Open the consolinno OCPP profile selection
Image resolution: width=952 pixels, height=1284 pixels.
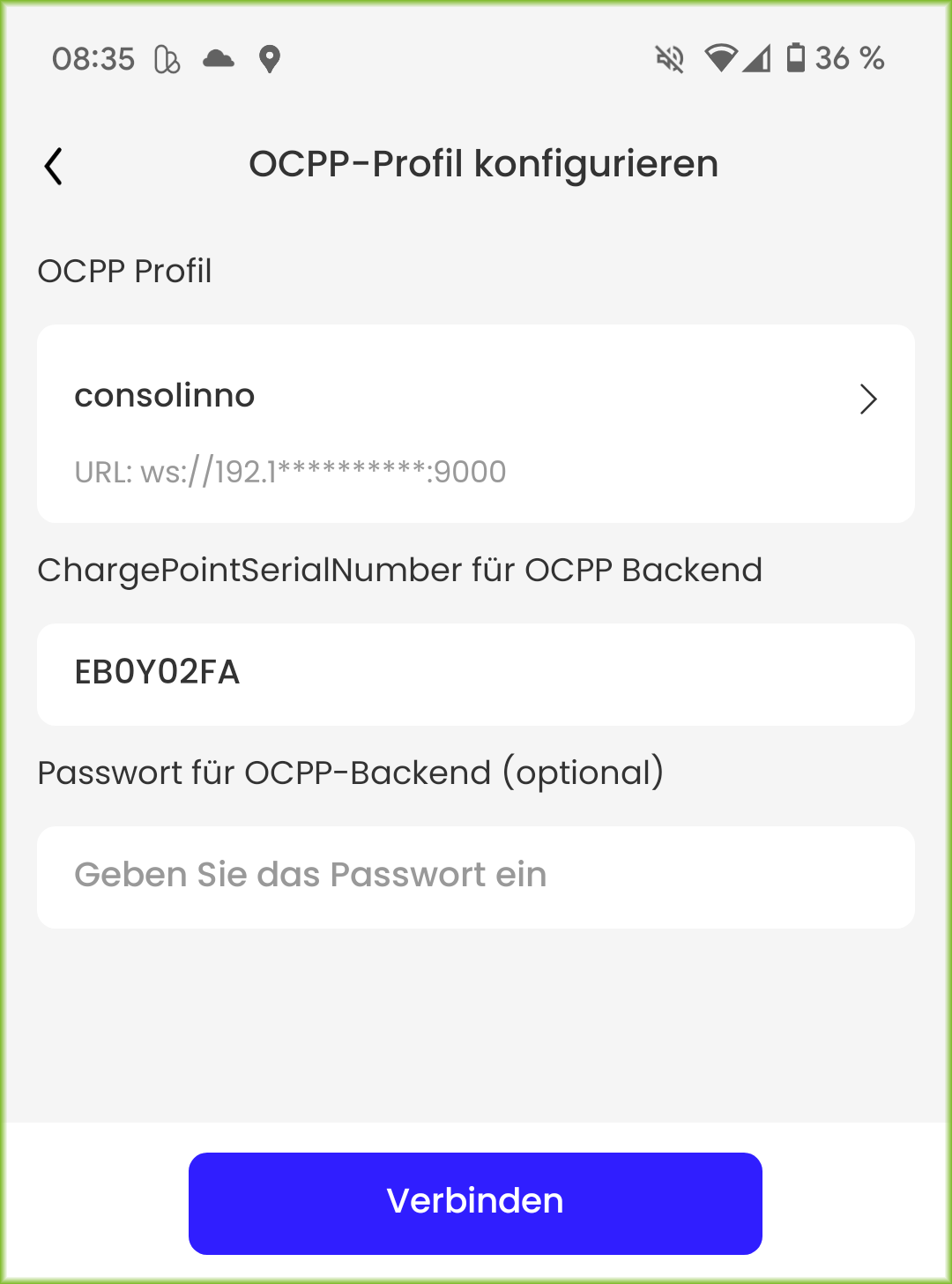pyautogui.click(x=475, y=423)
